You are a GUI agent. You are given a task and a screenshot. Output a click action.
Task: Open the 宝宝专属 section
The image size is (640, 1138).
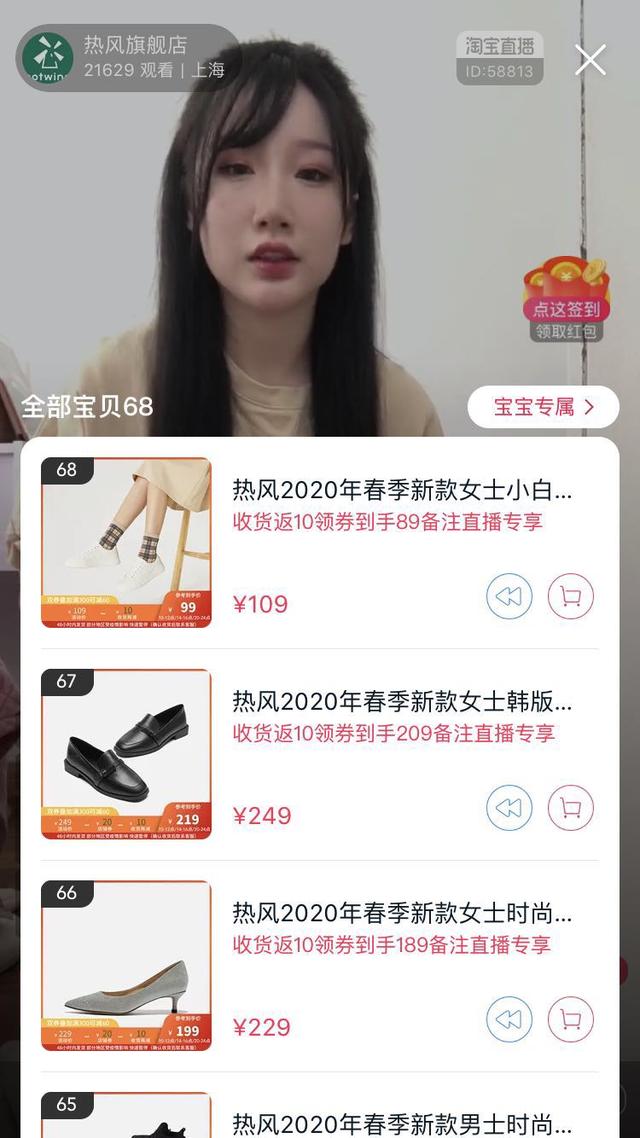[x=543, y=407]
